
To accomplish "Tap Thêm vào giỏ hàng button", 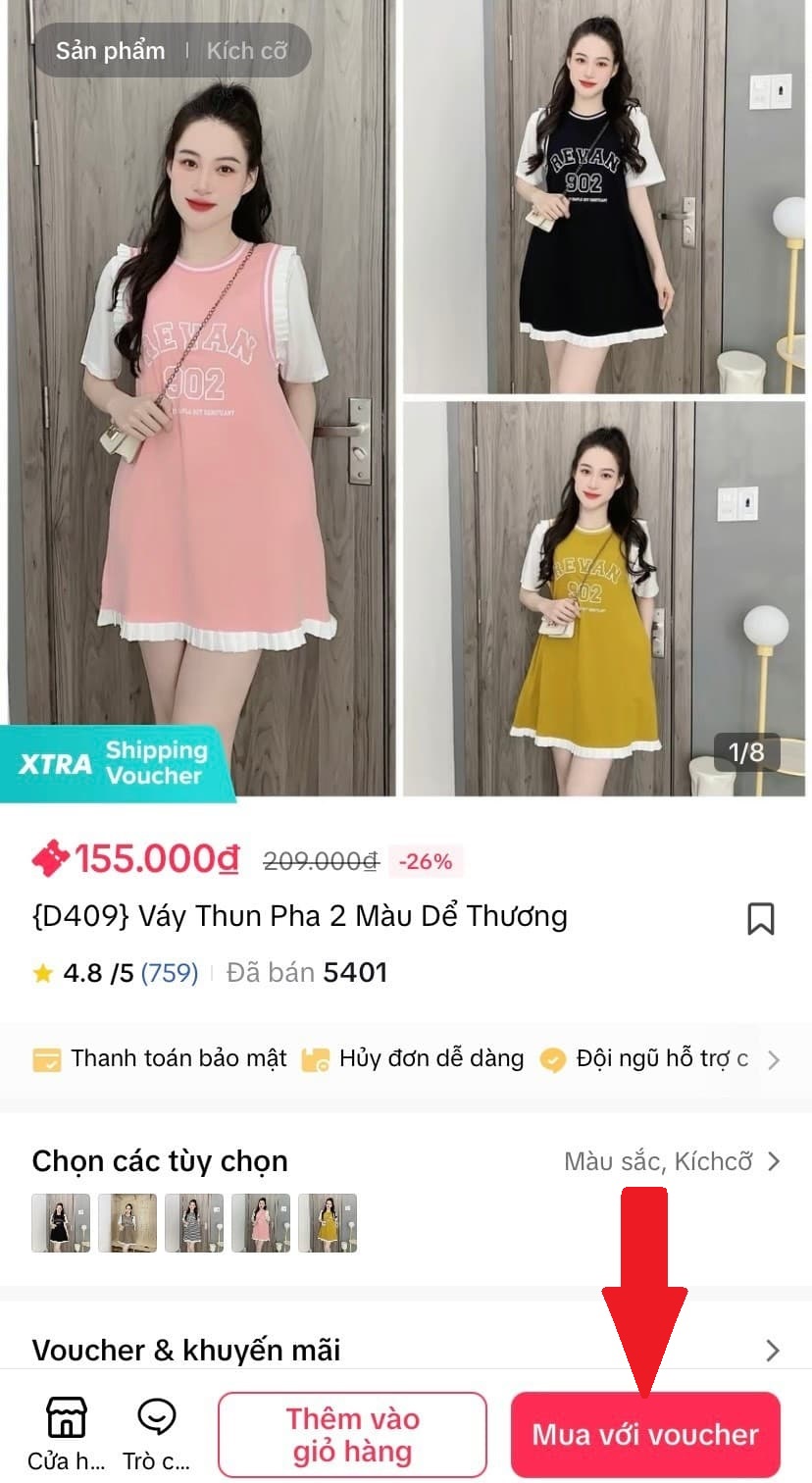I will point(352,1434).
